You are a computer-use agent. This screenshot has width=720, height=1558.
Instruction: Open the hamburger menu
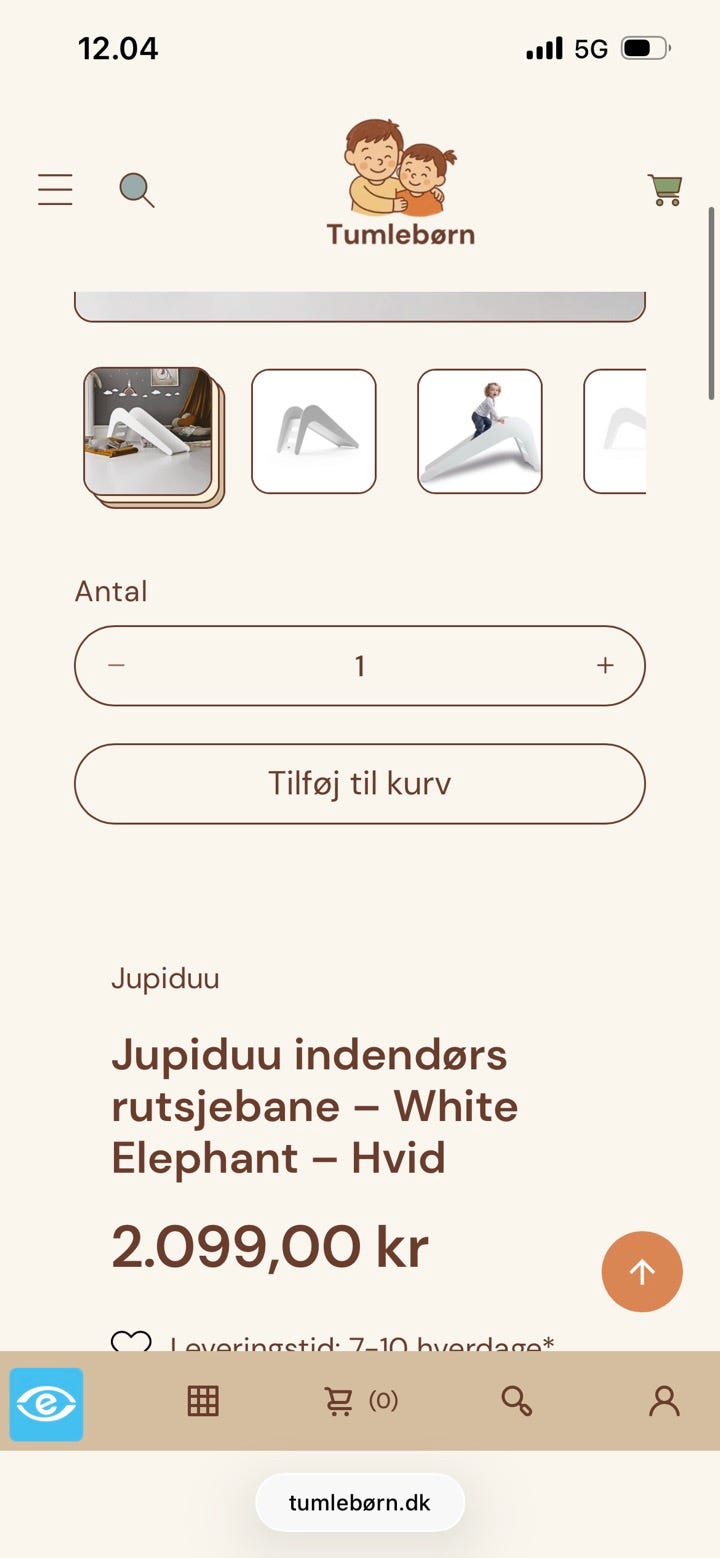[x=55, y=189]
